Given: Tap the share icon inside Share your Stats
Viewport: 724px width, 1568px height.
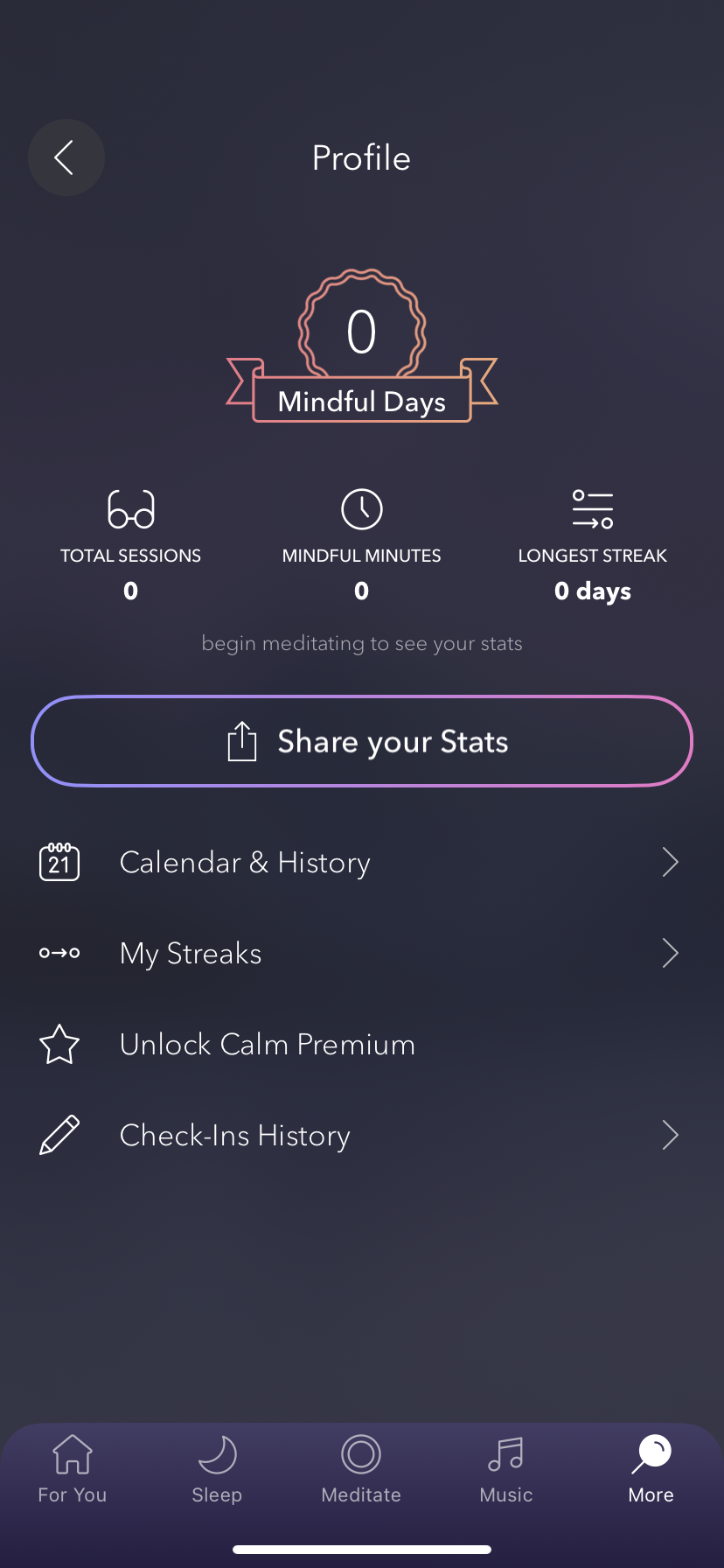Looking at the screenshot, I should coord(242,740).
